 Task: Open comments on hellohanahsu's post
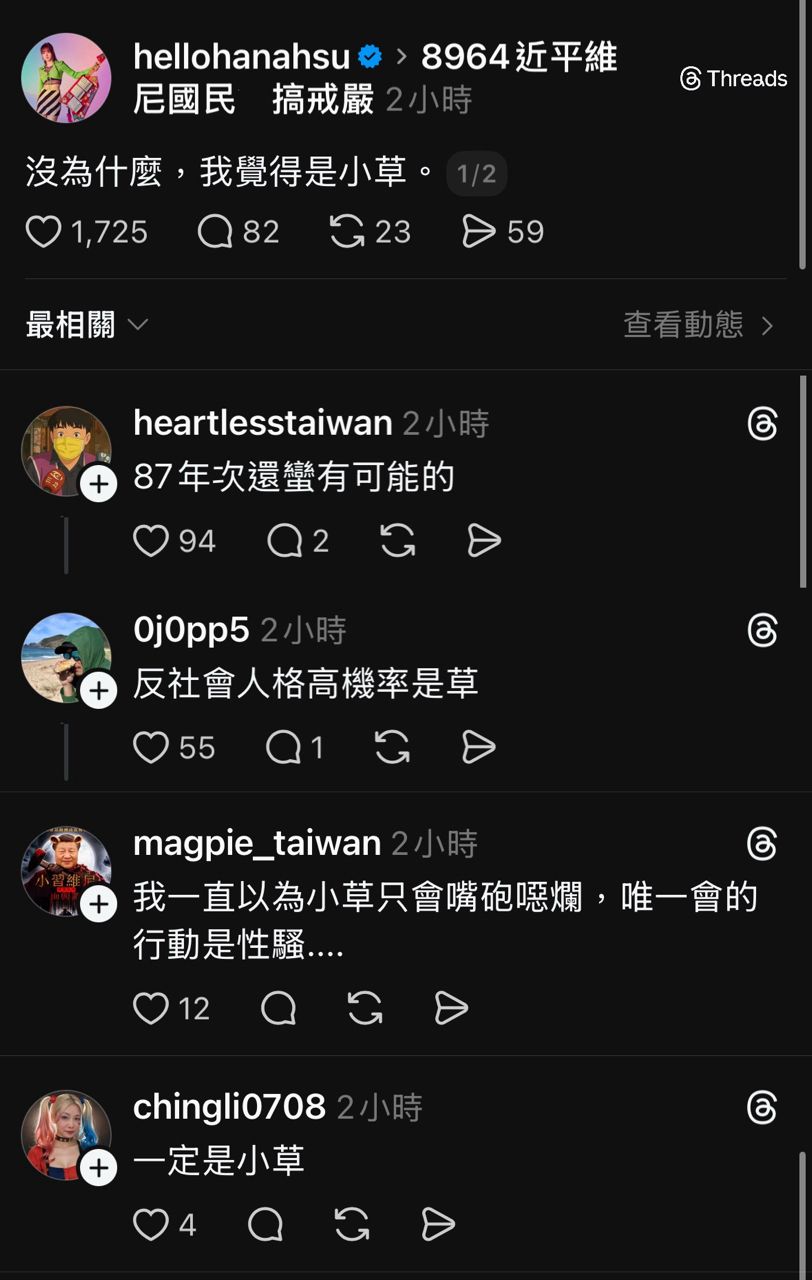pos(215,232)
